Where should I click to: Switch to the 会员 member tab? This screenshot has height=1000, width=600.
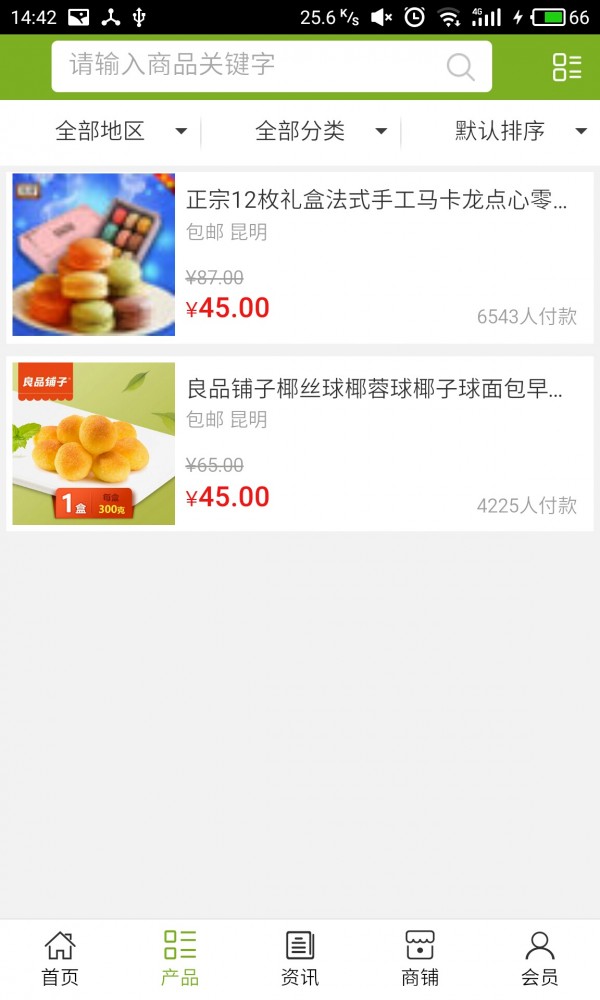click(x=540, y=958)
